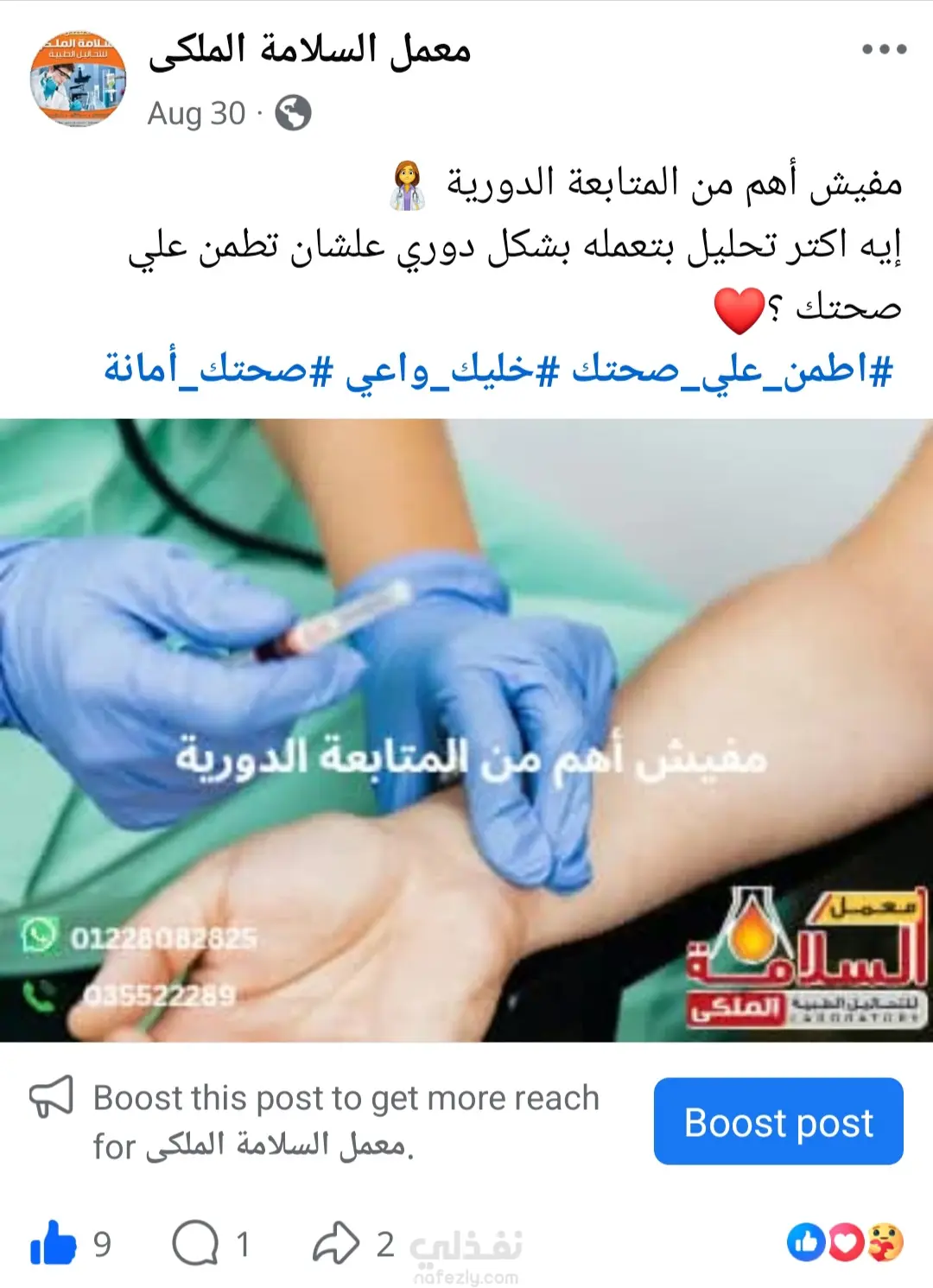The width and height of the screenshot is (933, 1288).
Task: Open معمل السلامة الملكى profile picture
Action: point(78,79)
